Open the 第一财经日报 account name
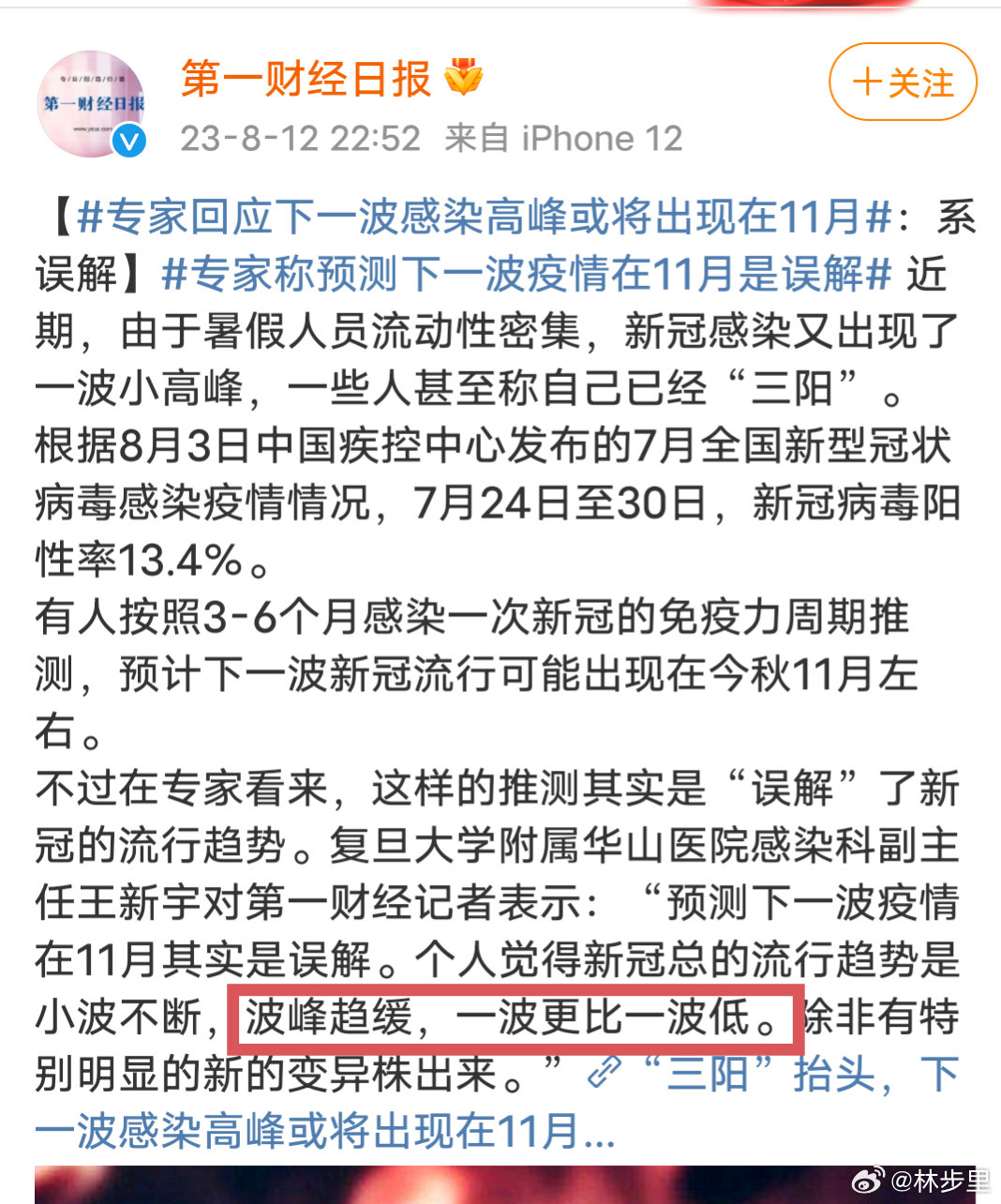The image size is (1001, 1204). point(306,79)
